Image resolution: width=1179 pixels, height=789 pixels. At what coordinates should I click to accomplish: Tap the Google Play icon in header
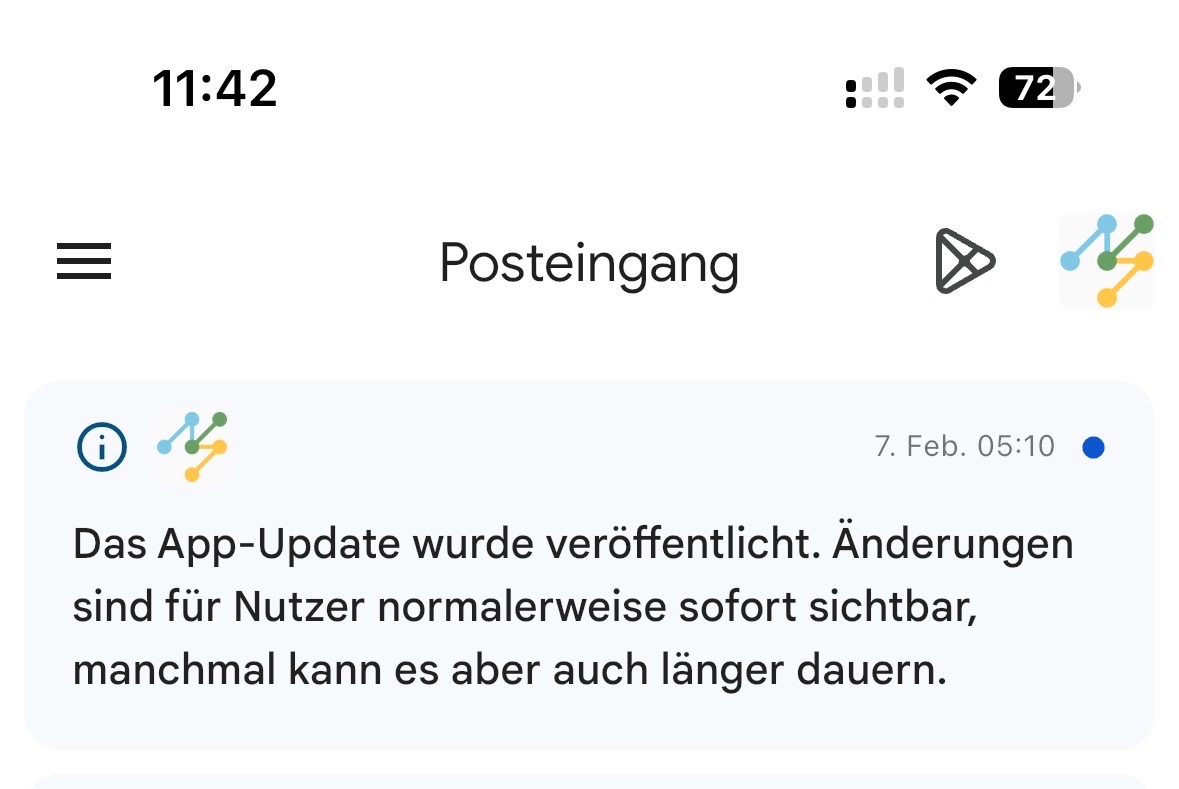964,262
